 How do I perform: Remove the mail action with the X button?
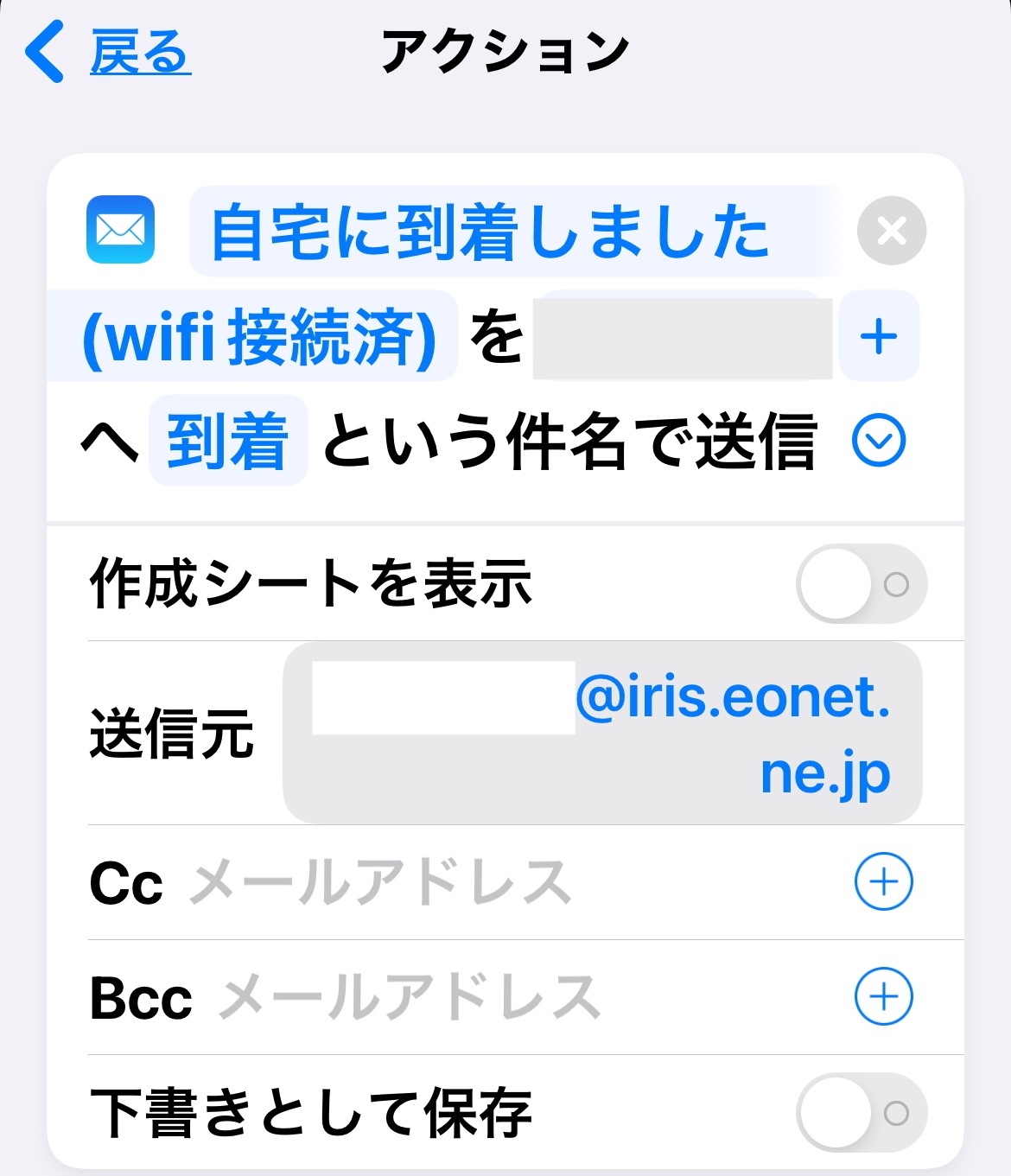point(891,231)
